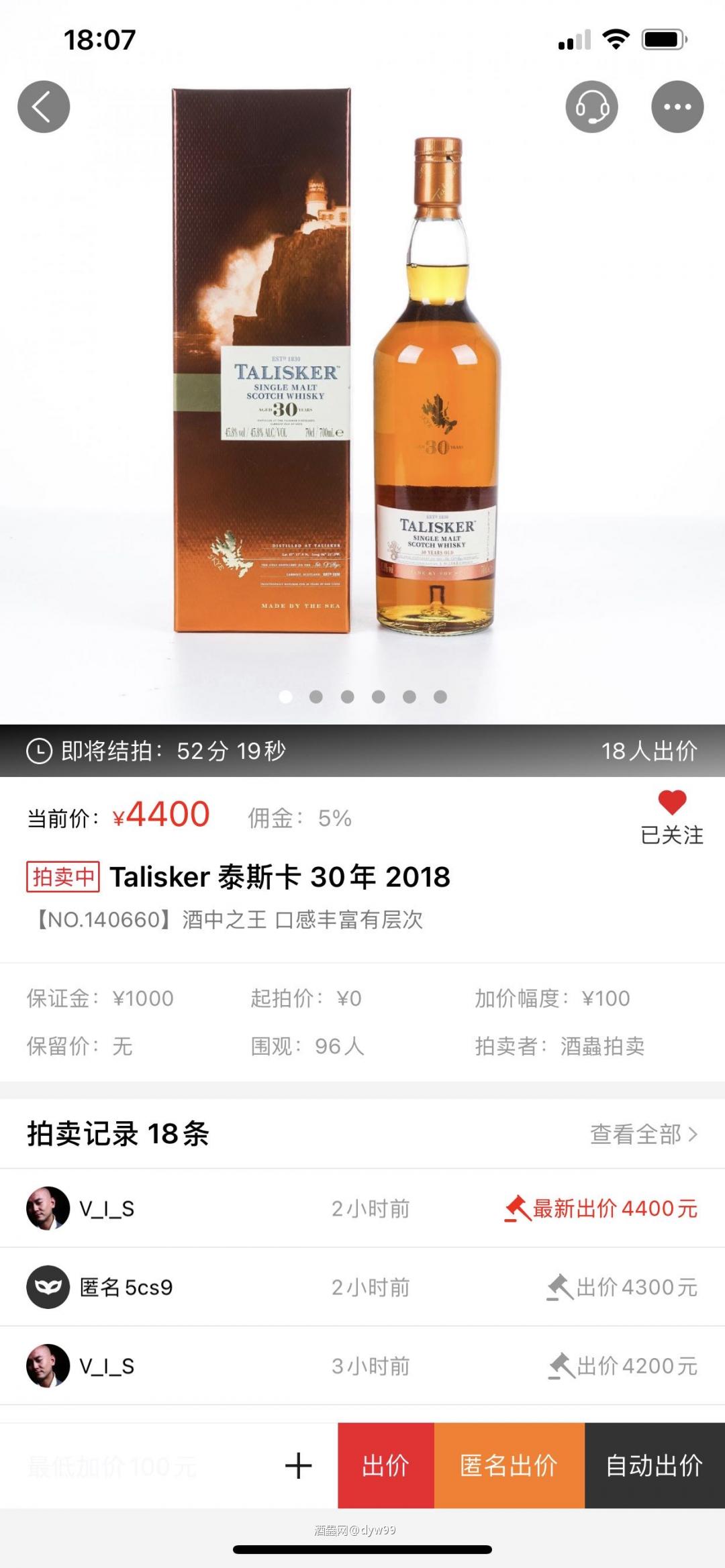Tap the back arrow to return
Screen dimensions: 725x1568
click(43, 105)
